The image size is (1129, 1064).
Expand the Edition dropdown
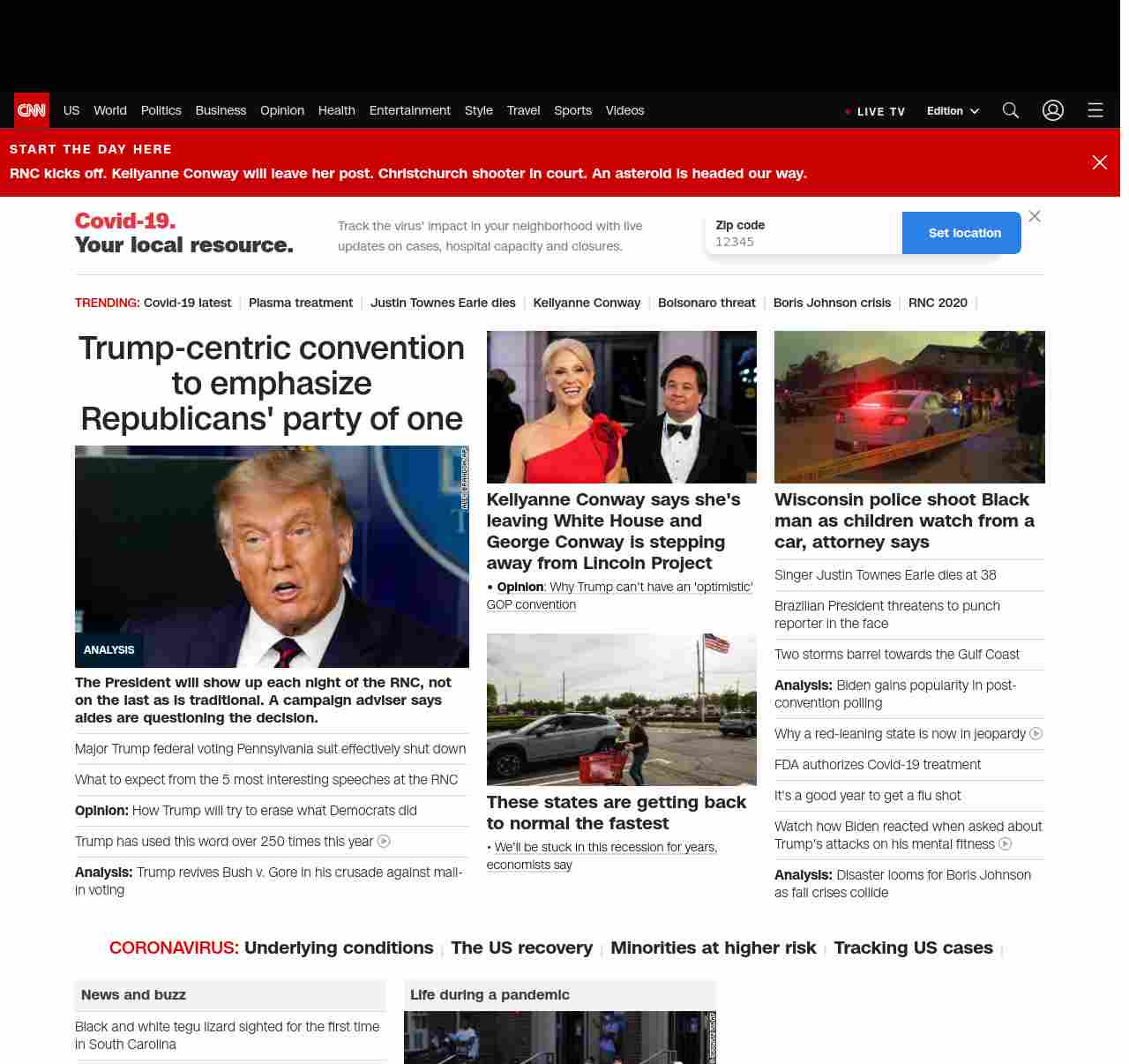coord(953,111)
